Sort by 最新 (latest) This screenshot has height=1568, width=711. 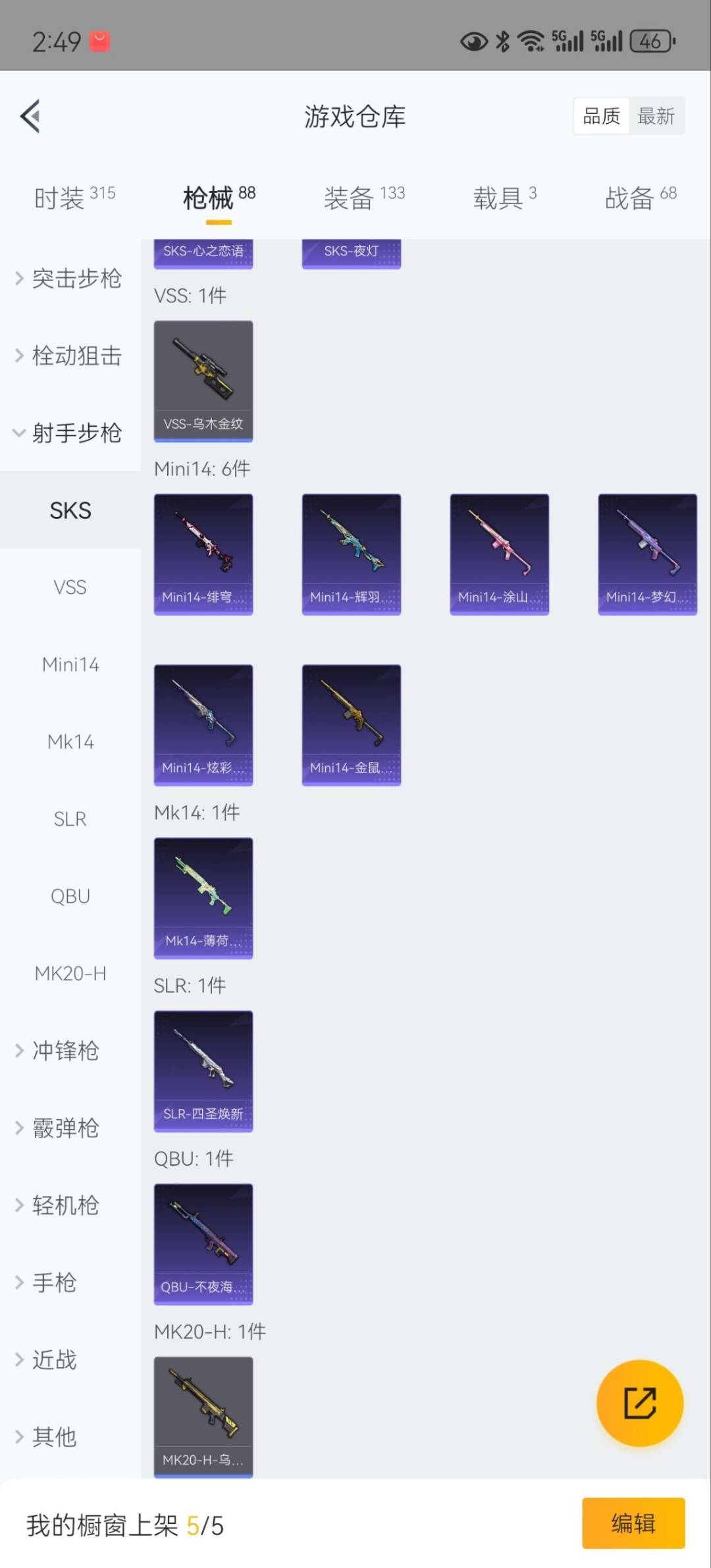656,117
